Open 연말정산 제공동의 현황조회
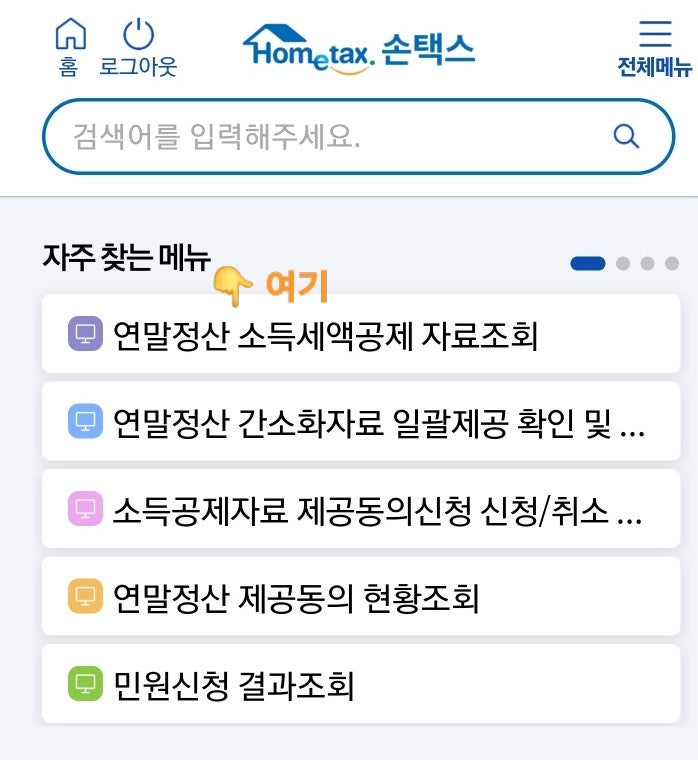 pos(361,596)
